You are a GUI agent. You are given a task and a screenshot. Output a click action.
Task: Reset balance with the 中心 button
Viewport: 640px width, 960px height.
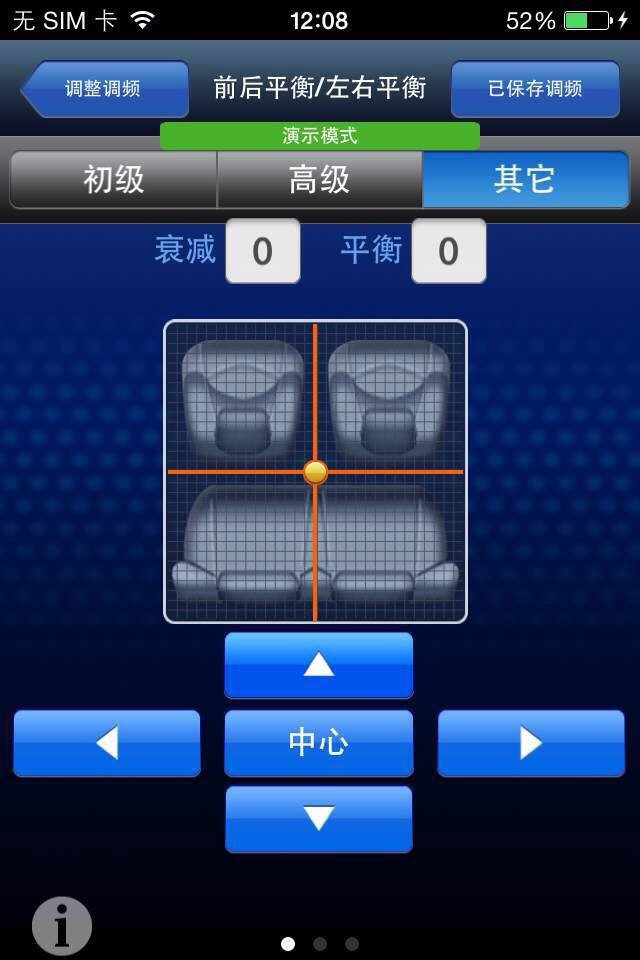click(x=318, y=743)
